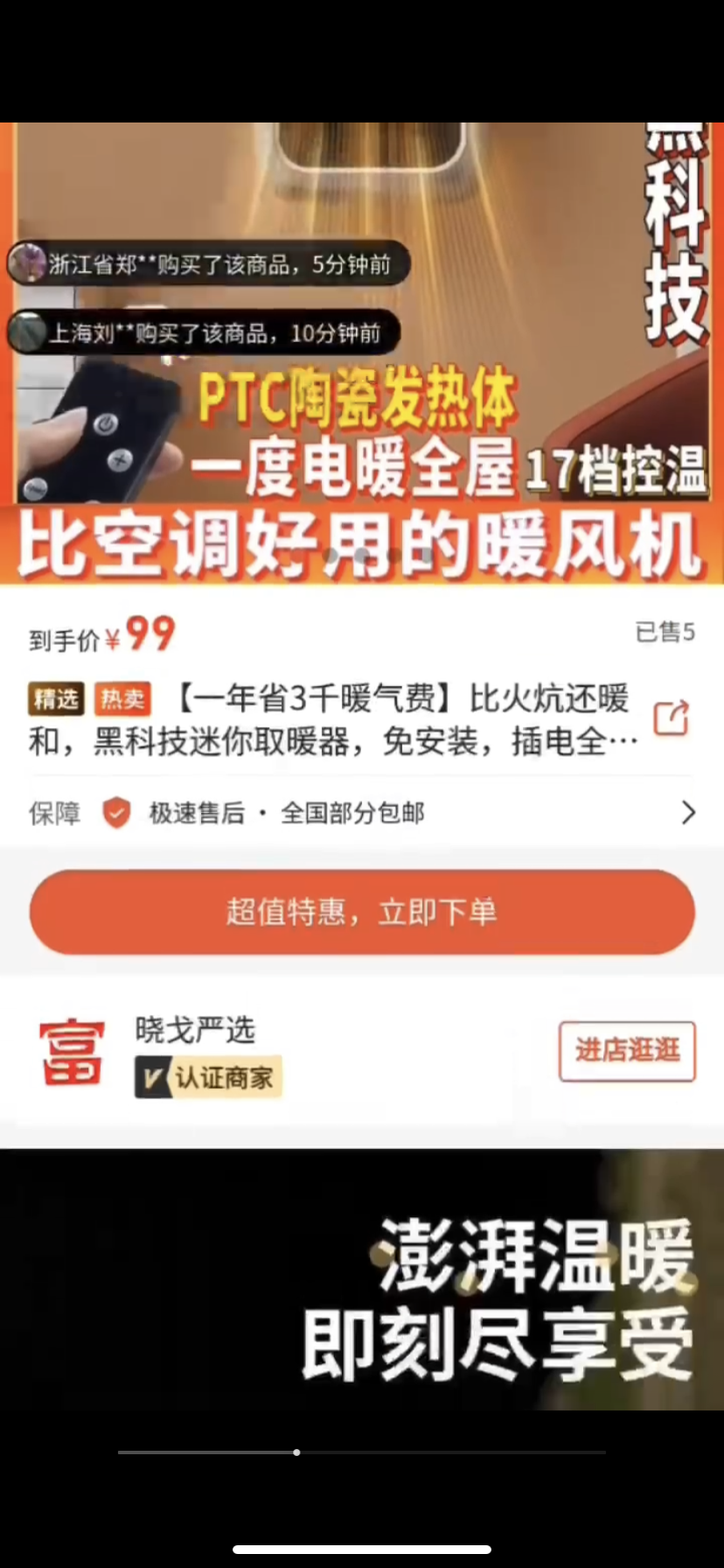The width and height of the screenshot is (724, 1568).
Task: Open the 保障 guarantee details row
Action: point(362,813)
